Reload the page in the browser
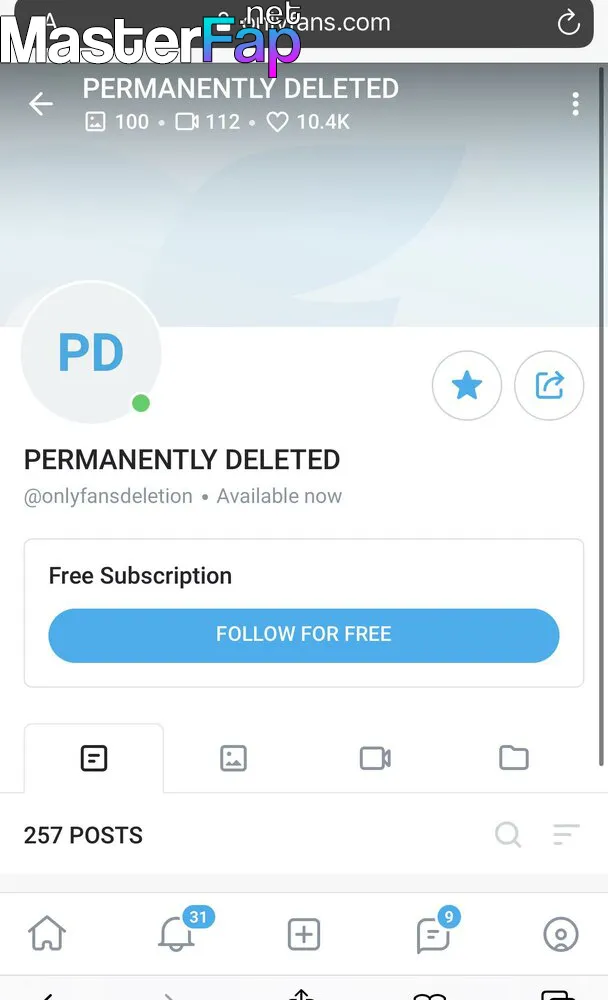This screenshot has width=608, height=1000. click(568, 24)
